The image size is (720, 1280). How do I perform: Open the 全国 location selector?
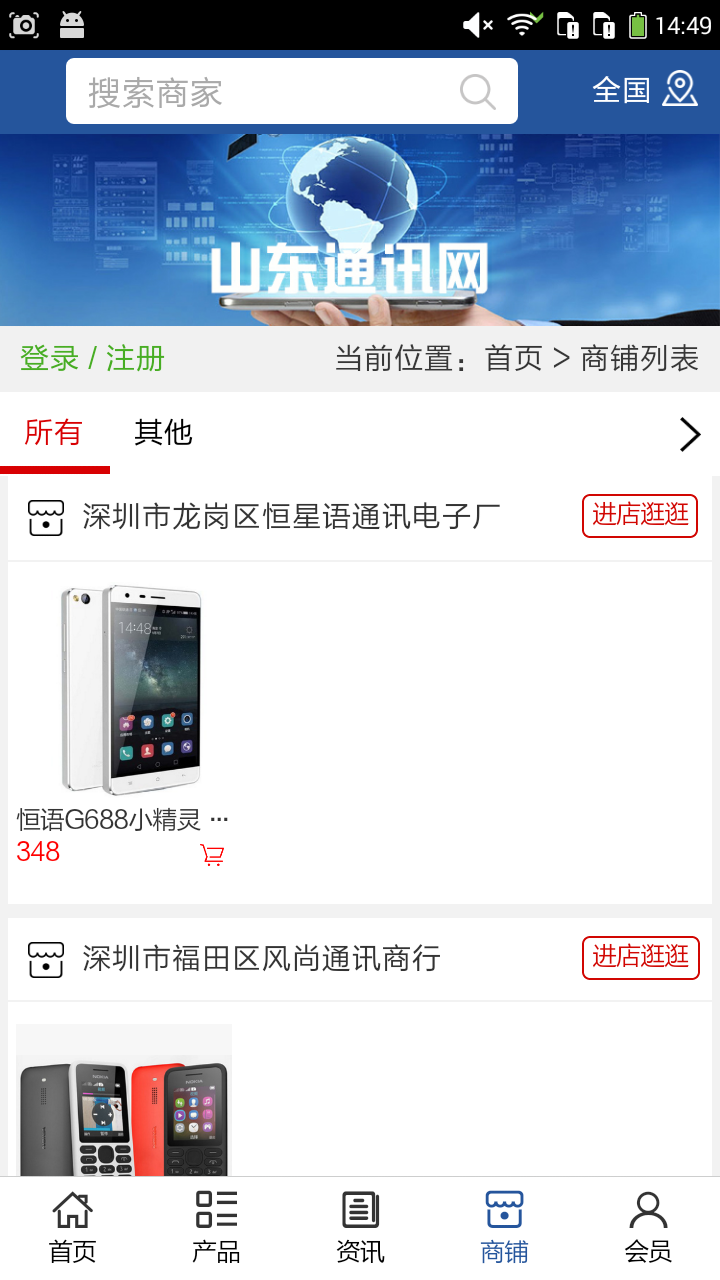(x=645, y=90)
